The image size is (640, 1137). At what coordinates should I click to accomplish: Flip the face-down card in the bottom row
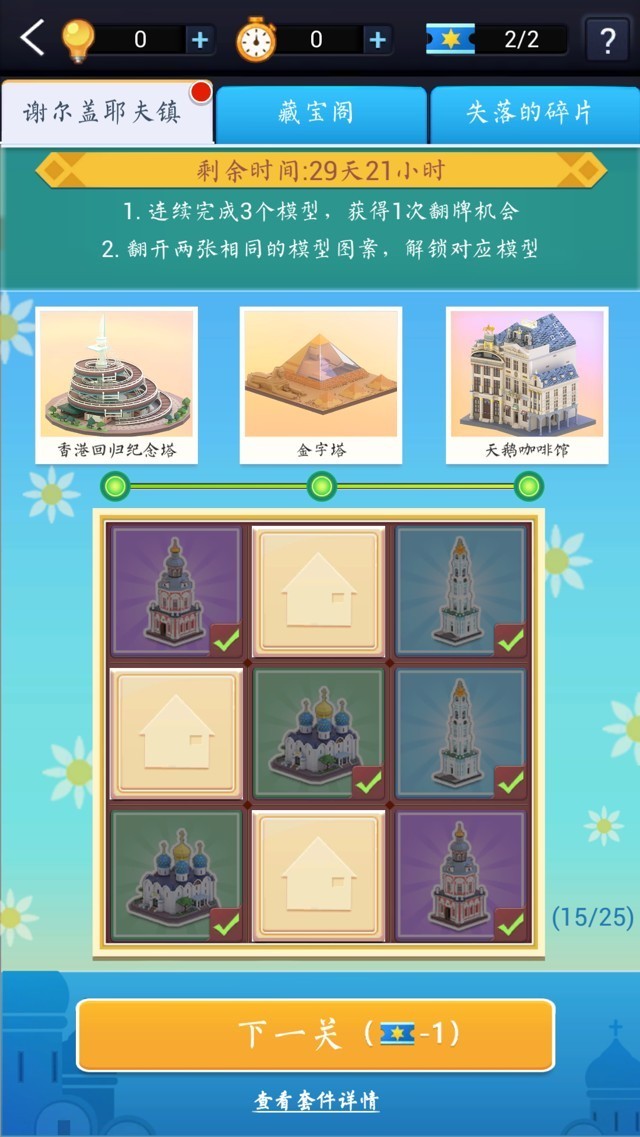point(319,875)
